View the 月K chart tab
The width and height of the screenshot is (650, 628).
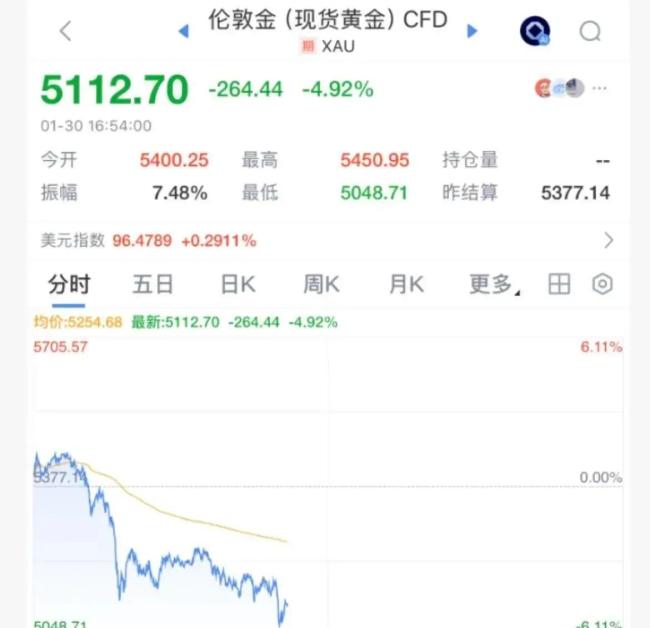(x=406, y=285)
